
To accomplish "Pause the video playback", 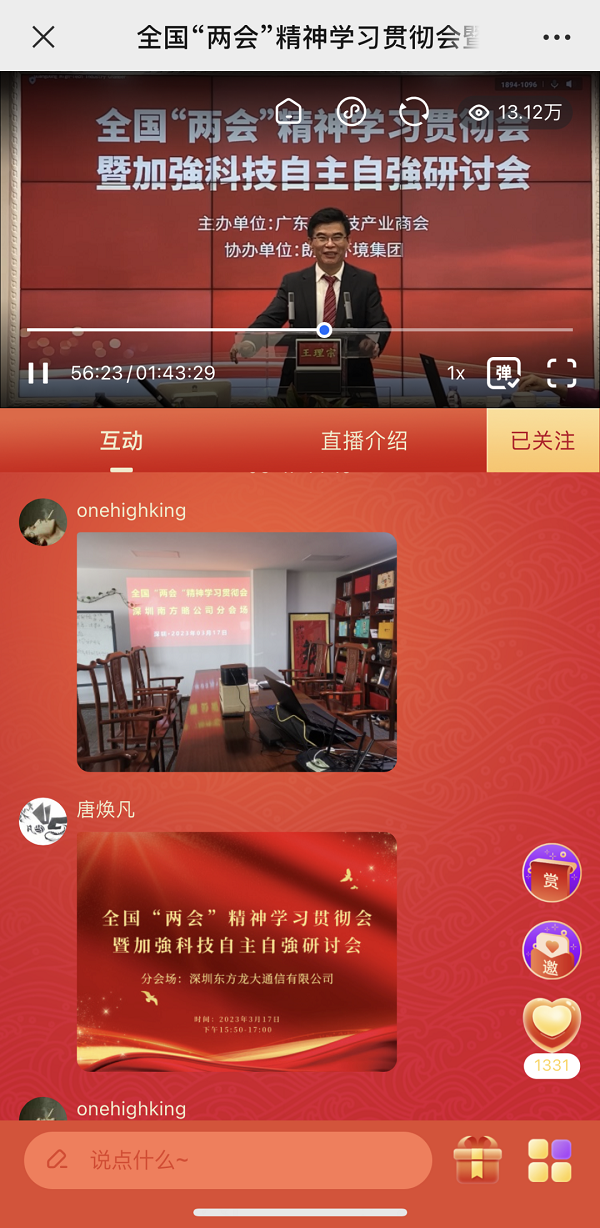I will pyautogui.click(x=38, y=373).
